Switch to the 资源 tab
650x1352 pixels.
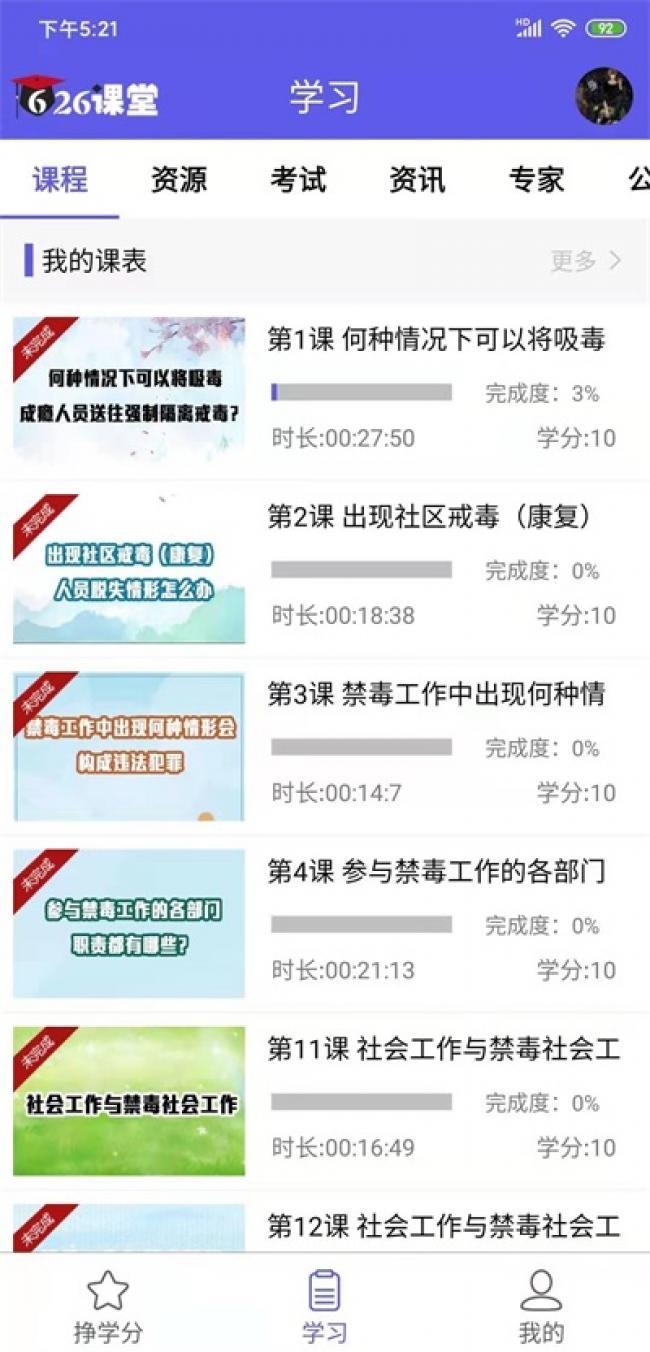[179, 180]
